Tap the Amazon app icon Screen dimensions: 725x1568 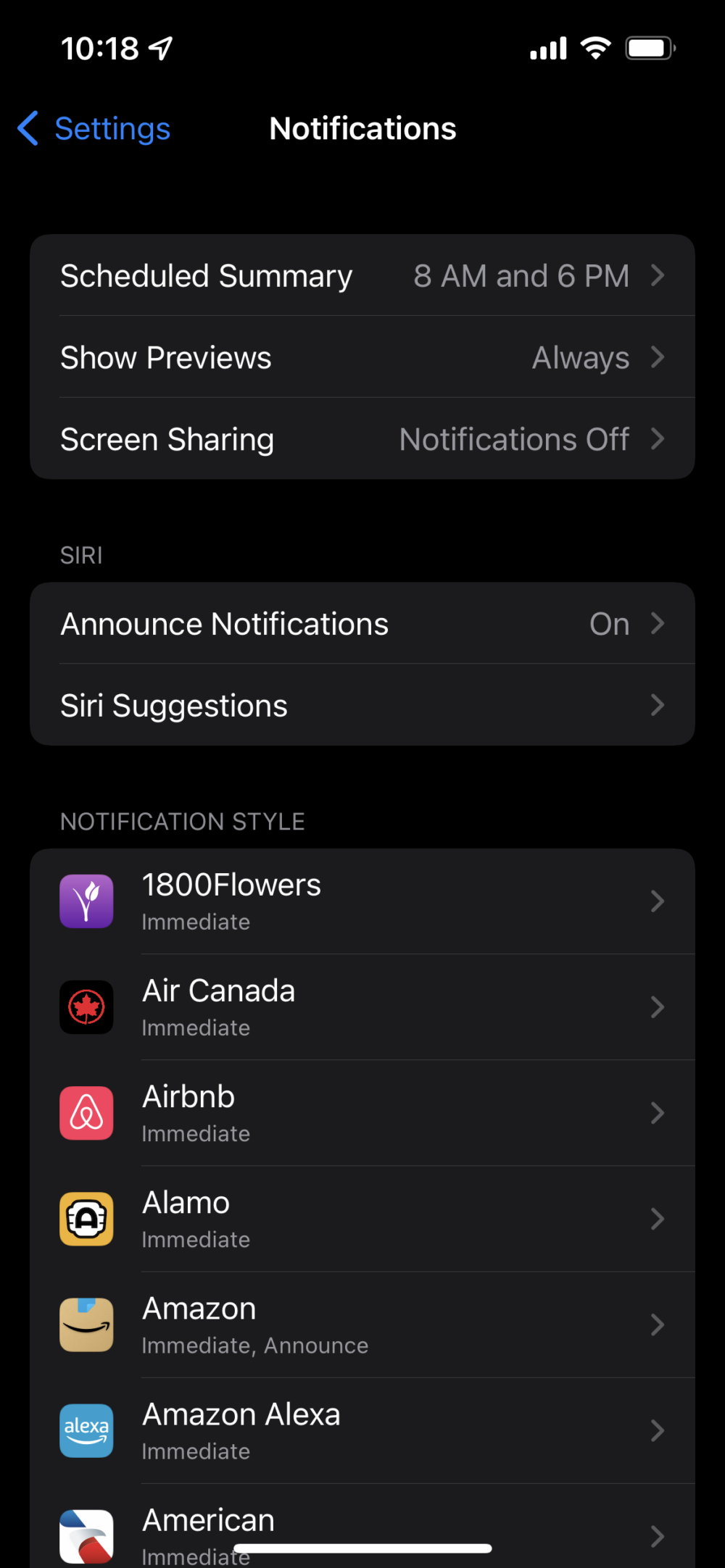(86, 1325)
